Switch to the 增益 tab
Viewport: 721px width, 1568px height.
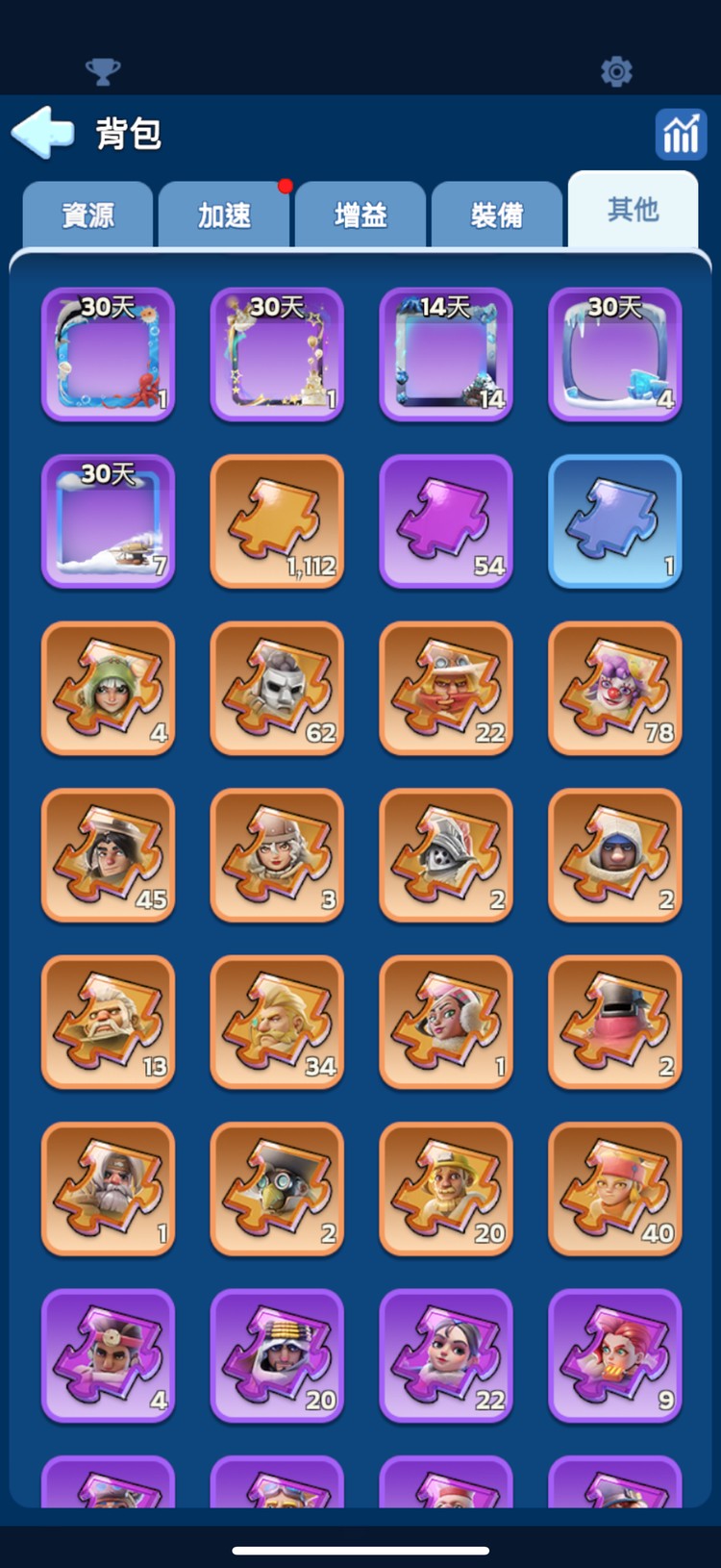point(360,215)
